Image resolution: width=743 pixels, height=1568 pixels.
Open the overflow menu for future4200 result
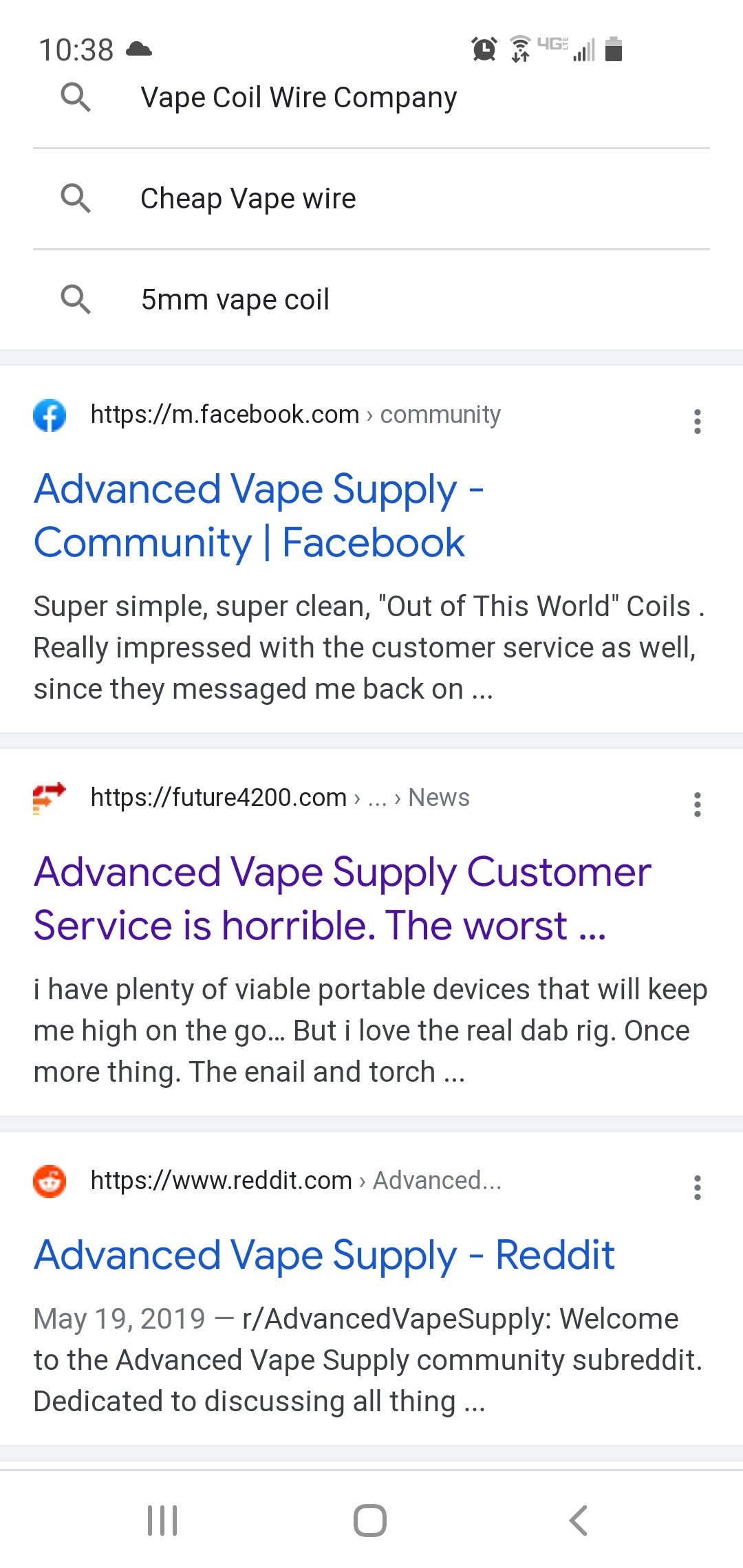(697, 804)
